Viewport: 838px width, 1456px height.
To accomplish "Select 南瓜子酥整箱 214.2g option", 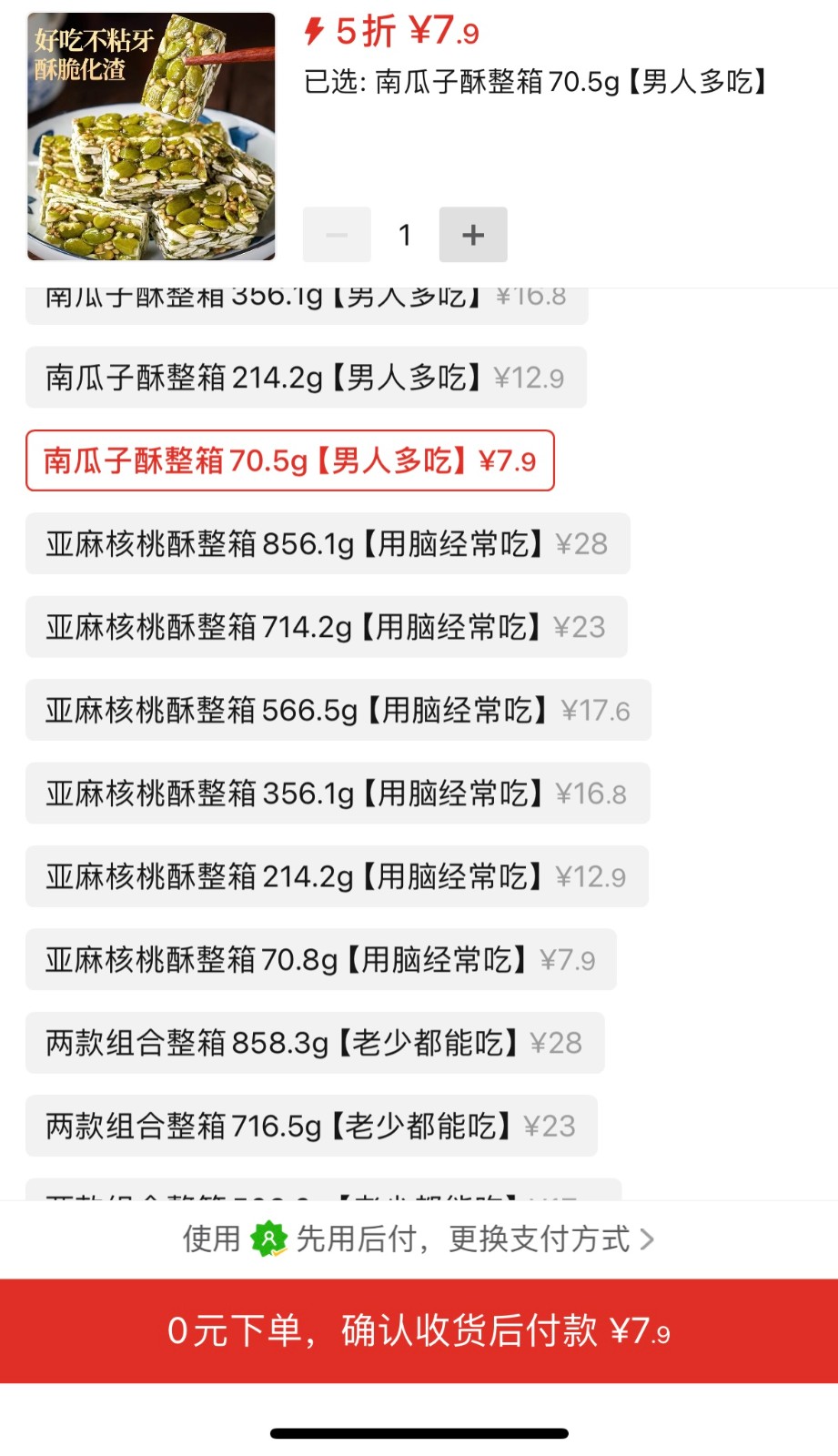I will 306,377.
